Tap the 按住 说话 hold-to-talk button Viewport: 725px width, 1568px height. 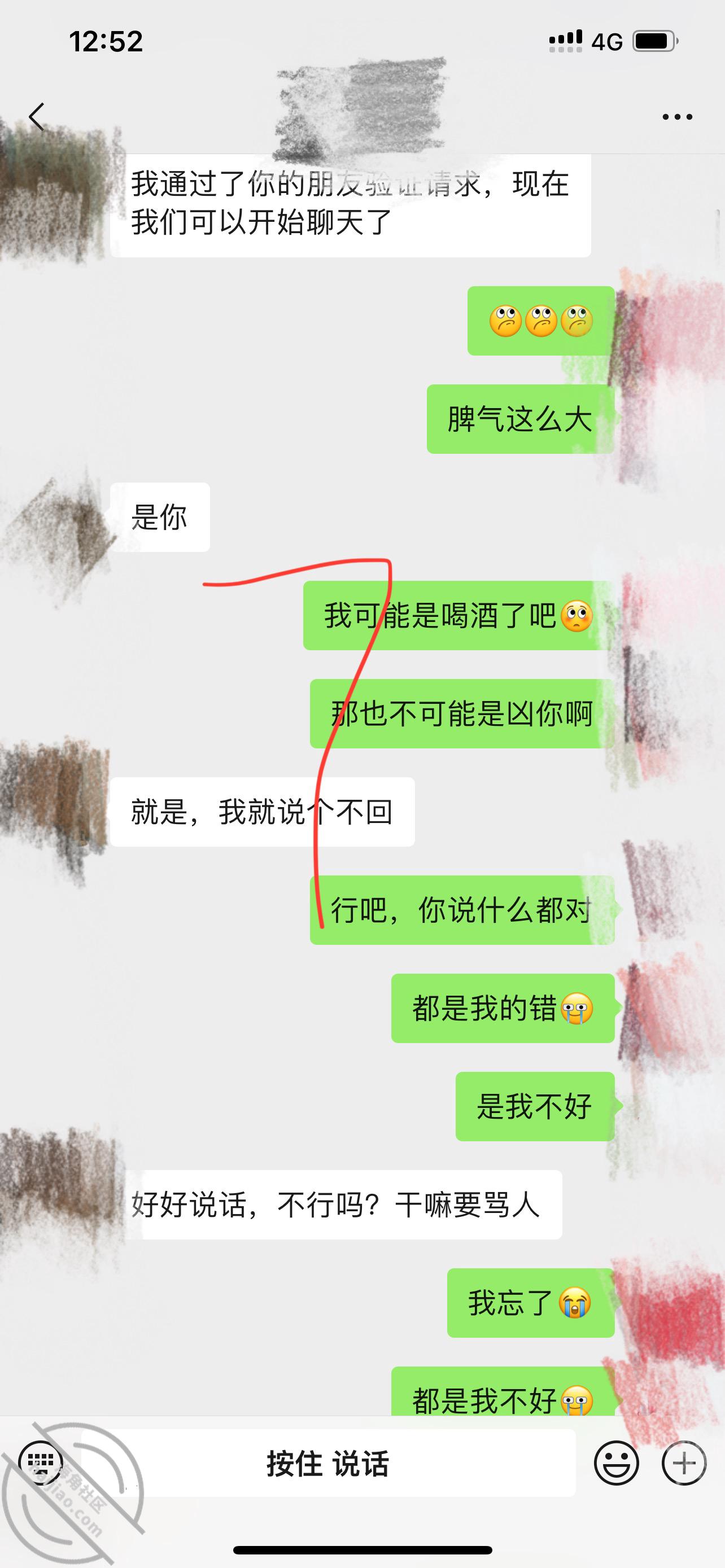328,1464
